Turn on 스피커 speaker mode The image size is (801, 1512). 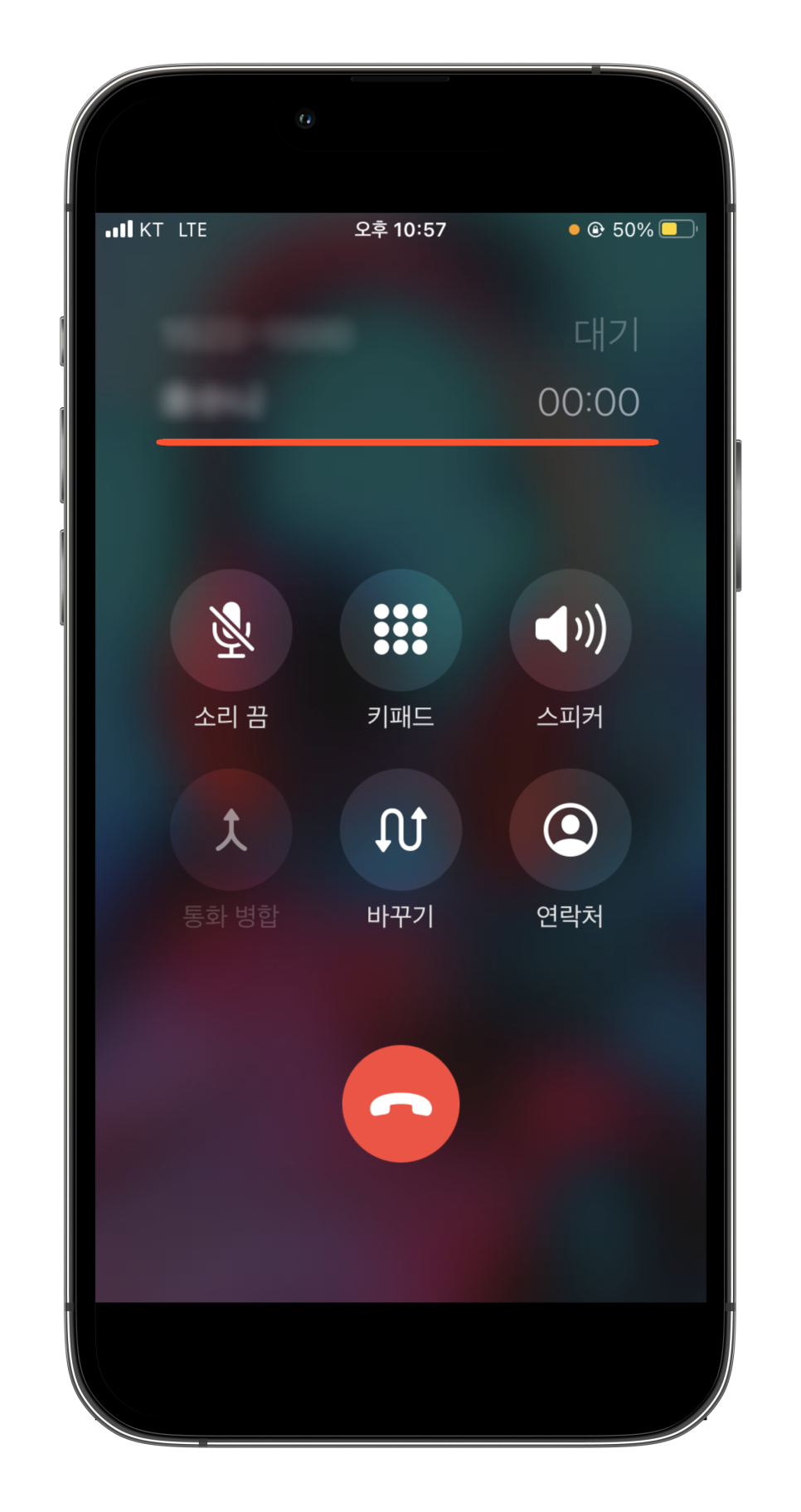[570, 630]
